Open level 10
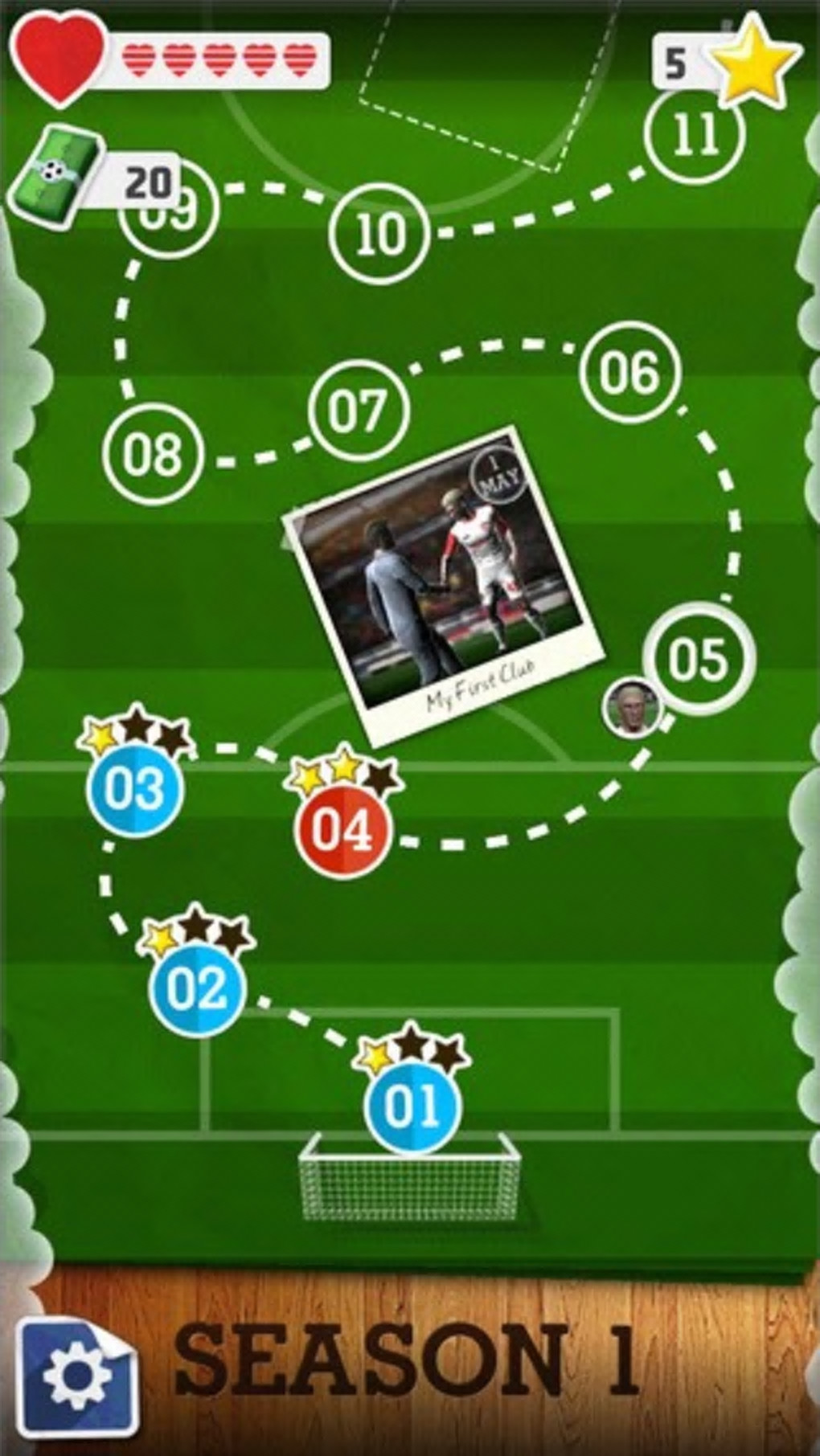The height and width of the screenshot is (1456, 820). tap(379, 234)
